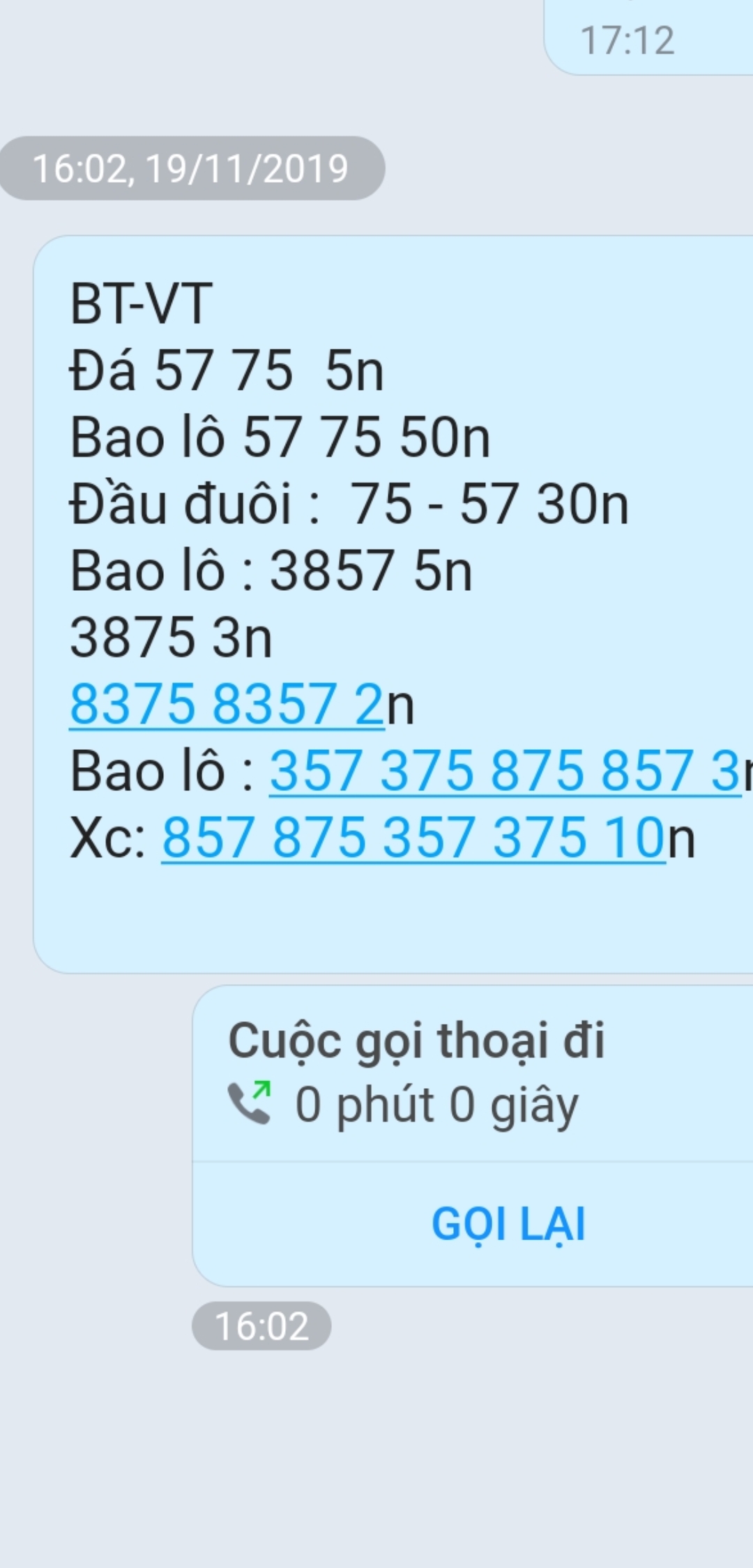753x1568 pixels.
Task: Open the linked number 8375 8357 2
Action: [x=227, y=704]
